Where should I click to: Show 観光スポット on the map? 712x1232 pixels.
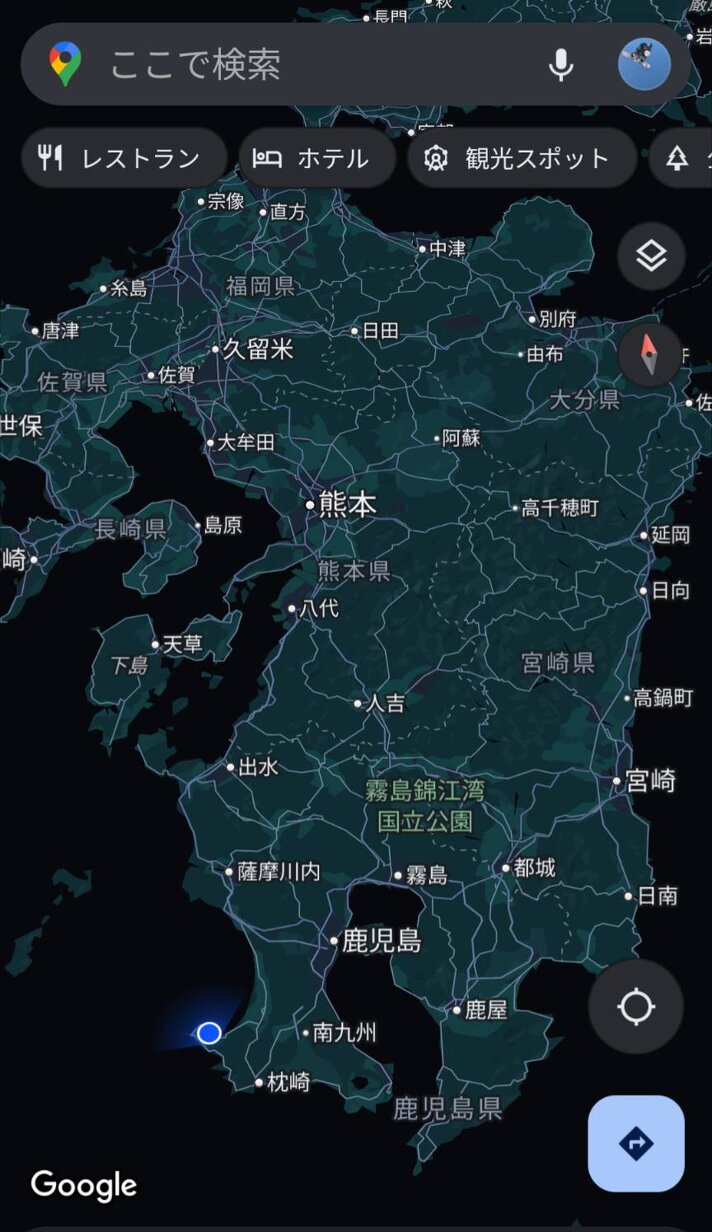521,158
